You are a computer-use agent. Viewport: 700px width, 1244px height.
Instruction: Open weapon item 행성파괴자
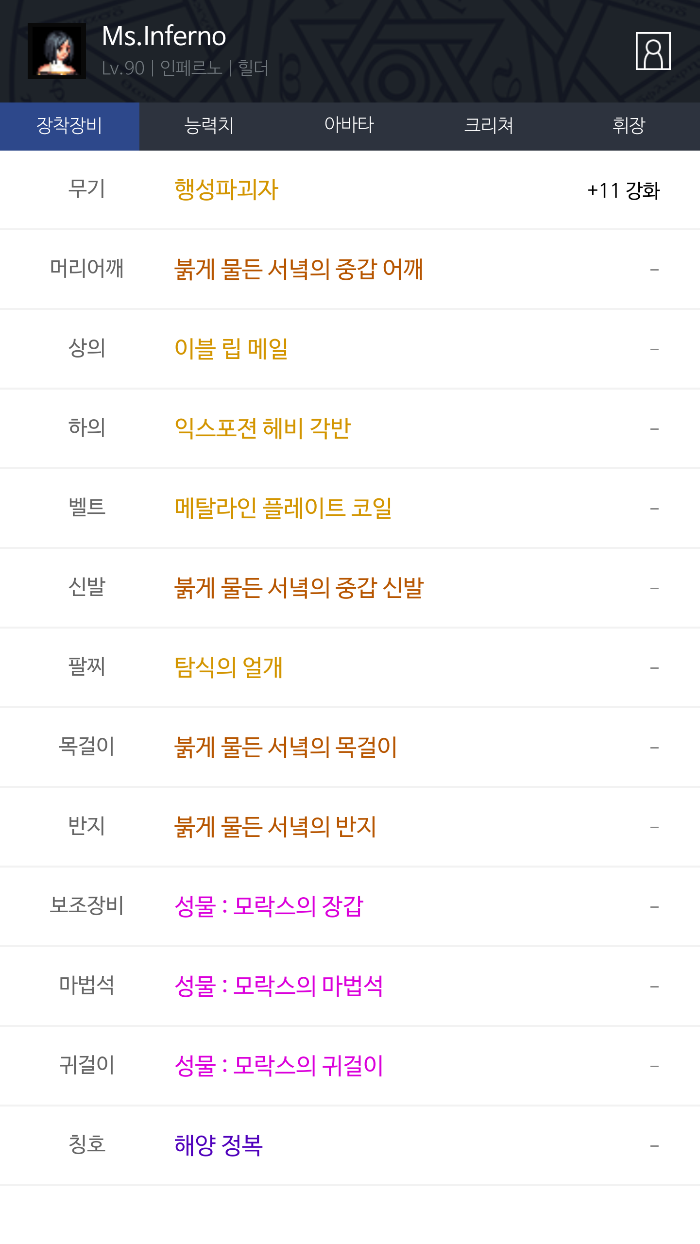coord(226,190)
